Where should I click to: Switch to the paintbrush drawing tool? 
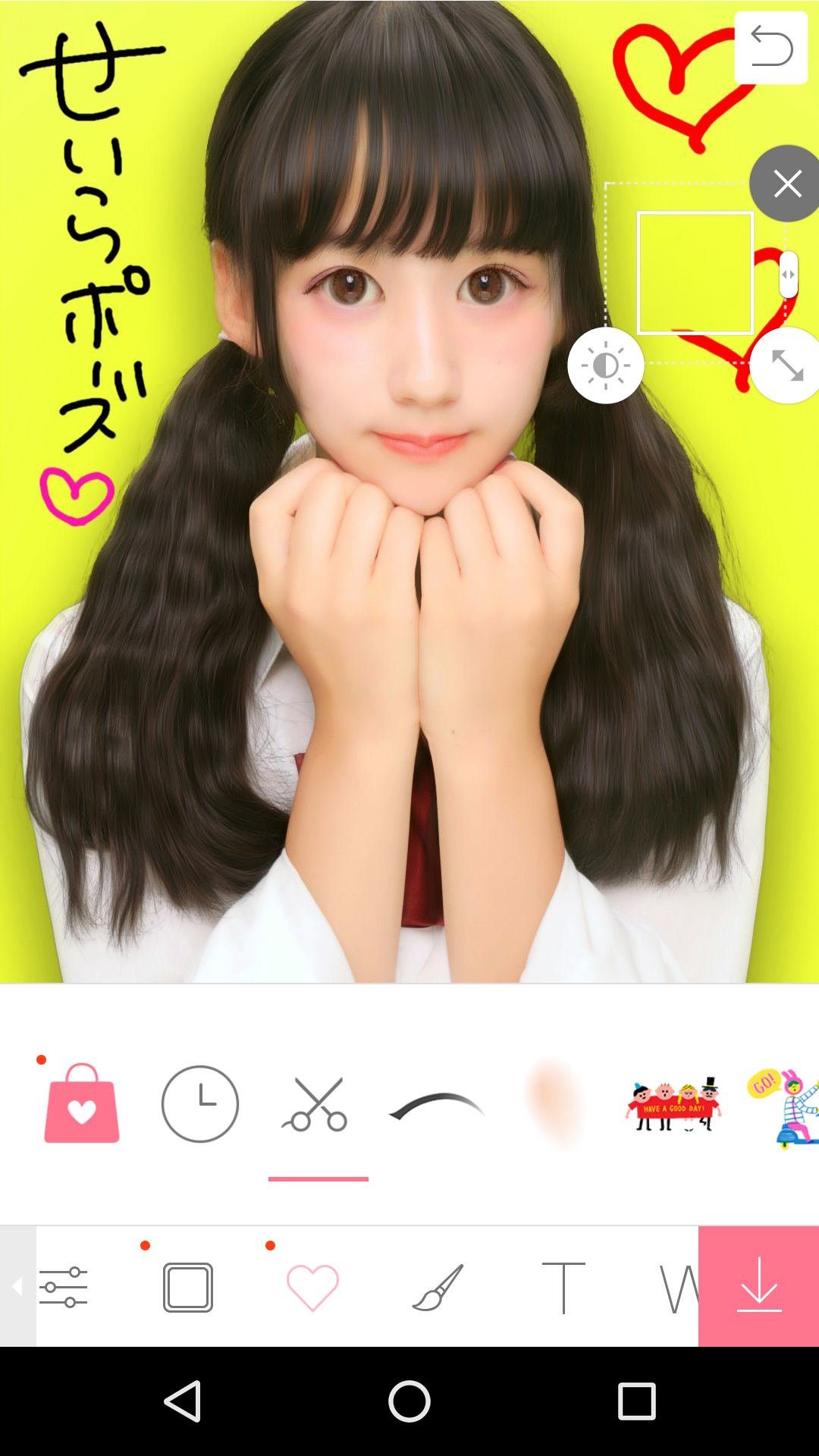(438, 1287)
